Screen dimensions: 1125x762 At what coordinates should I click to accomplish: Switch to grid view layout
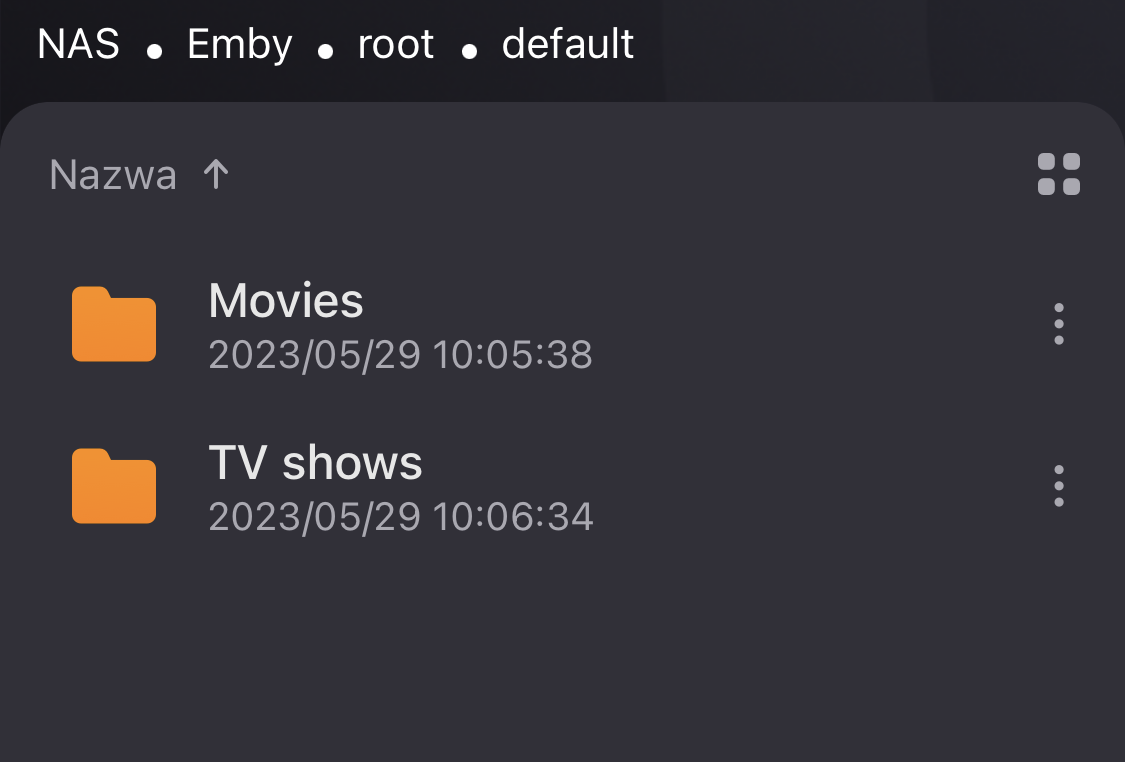[1058, 174]
